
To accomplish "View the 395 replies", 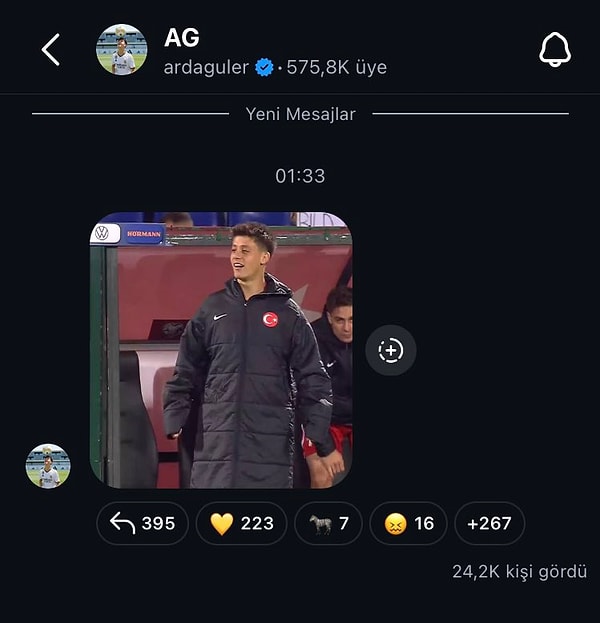I will 142,523.
